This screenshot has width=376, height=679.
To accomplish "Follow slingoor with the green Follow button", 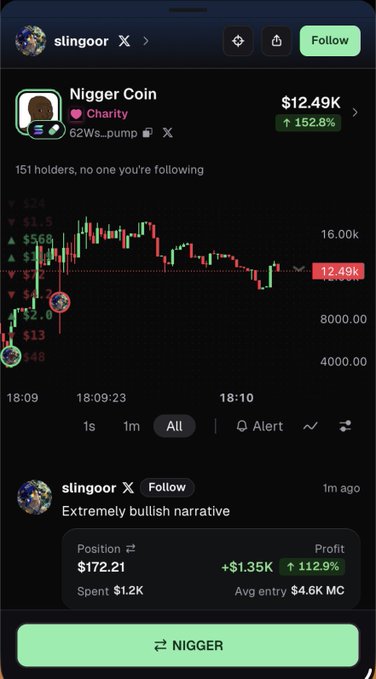I will [x=330, y=41].
